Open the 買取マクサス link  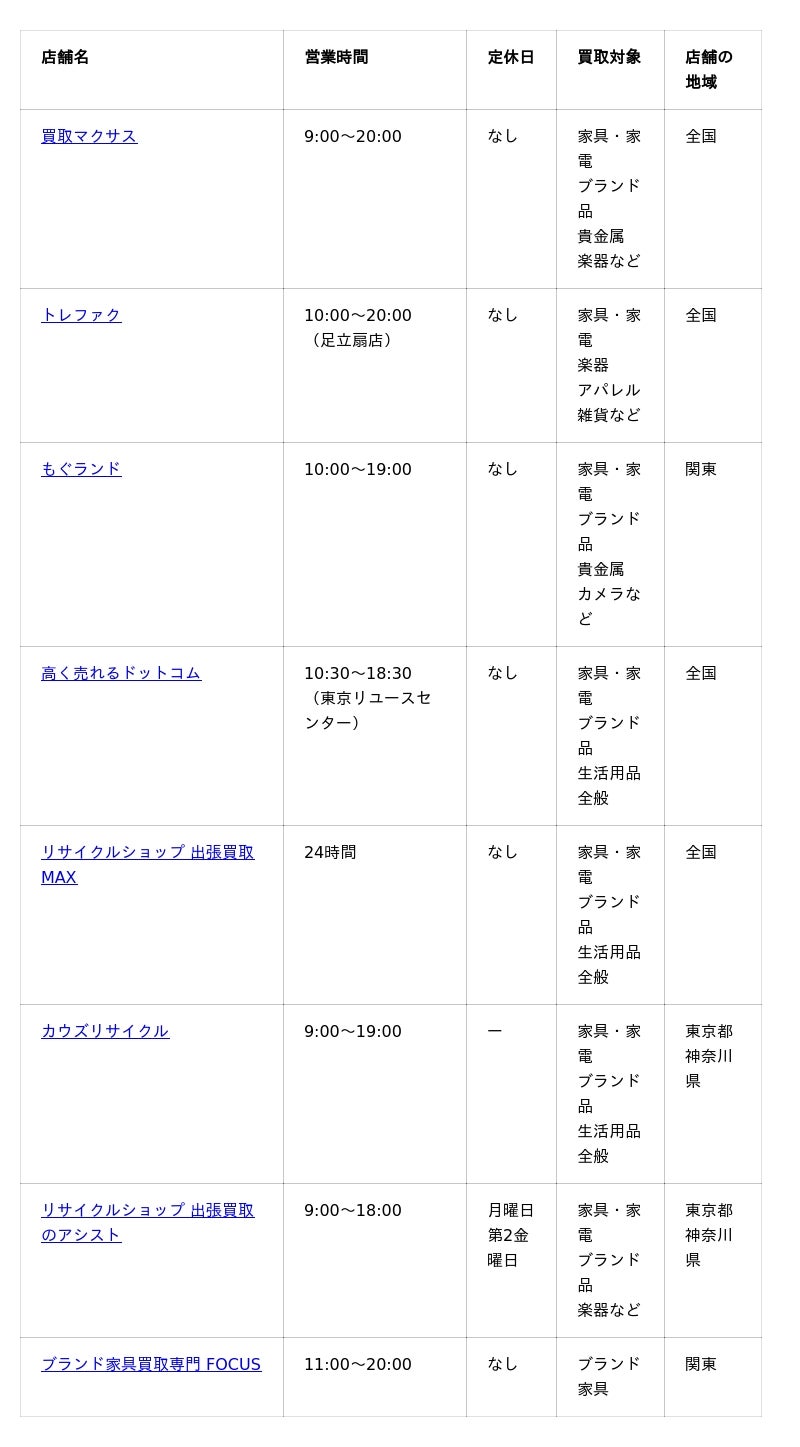89,136
